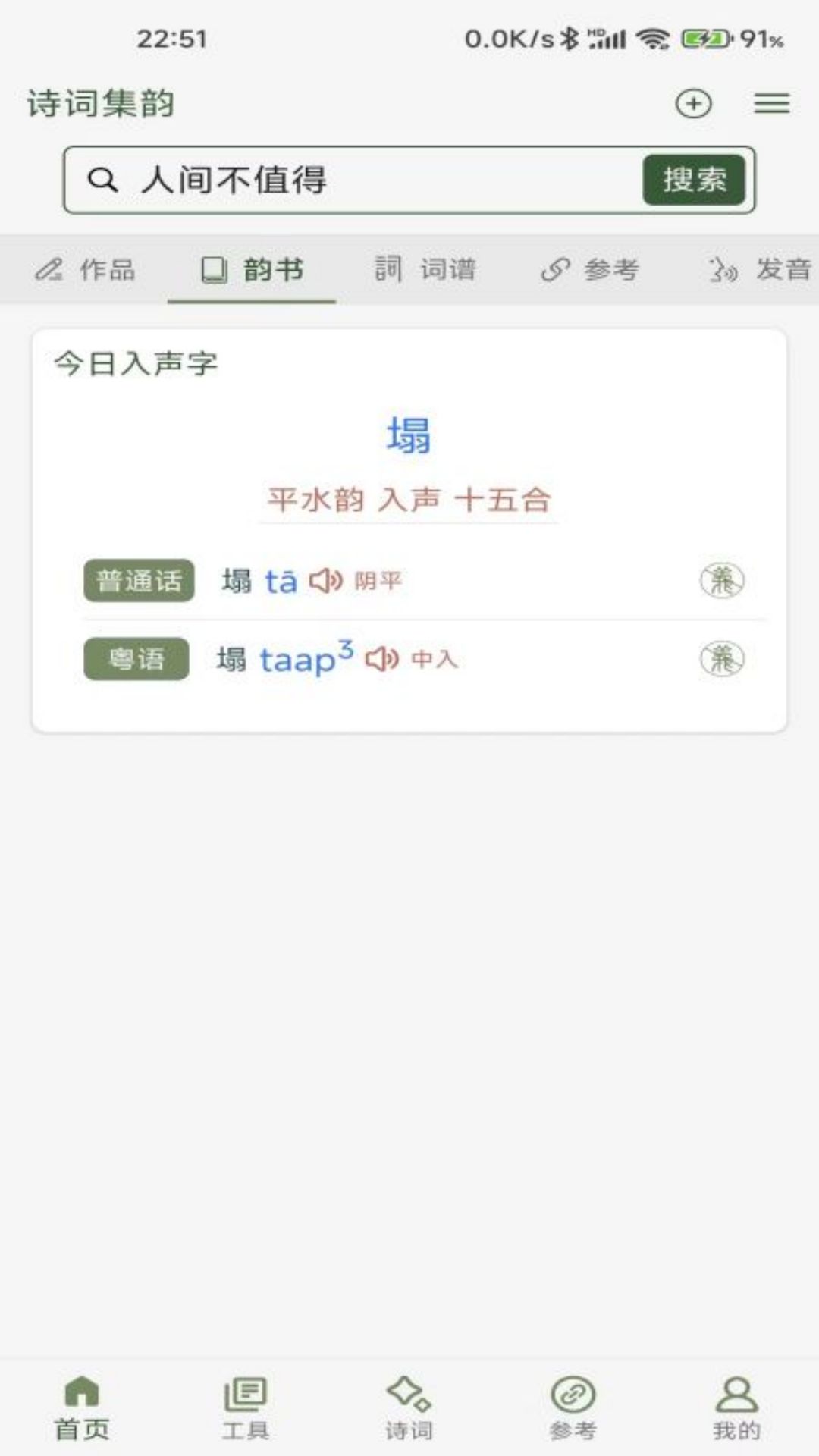Open the hamburger menu at top right
This screenshot has height=1456, width=819.
[771, 104]
